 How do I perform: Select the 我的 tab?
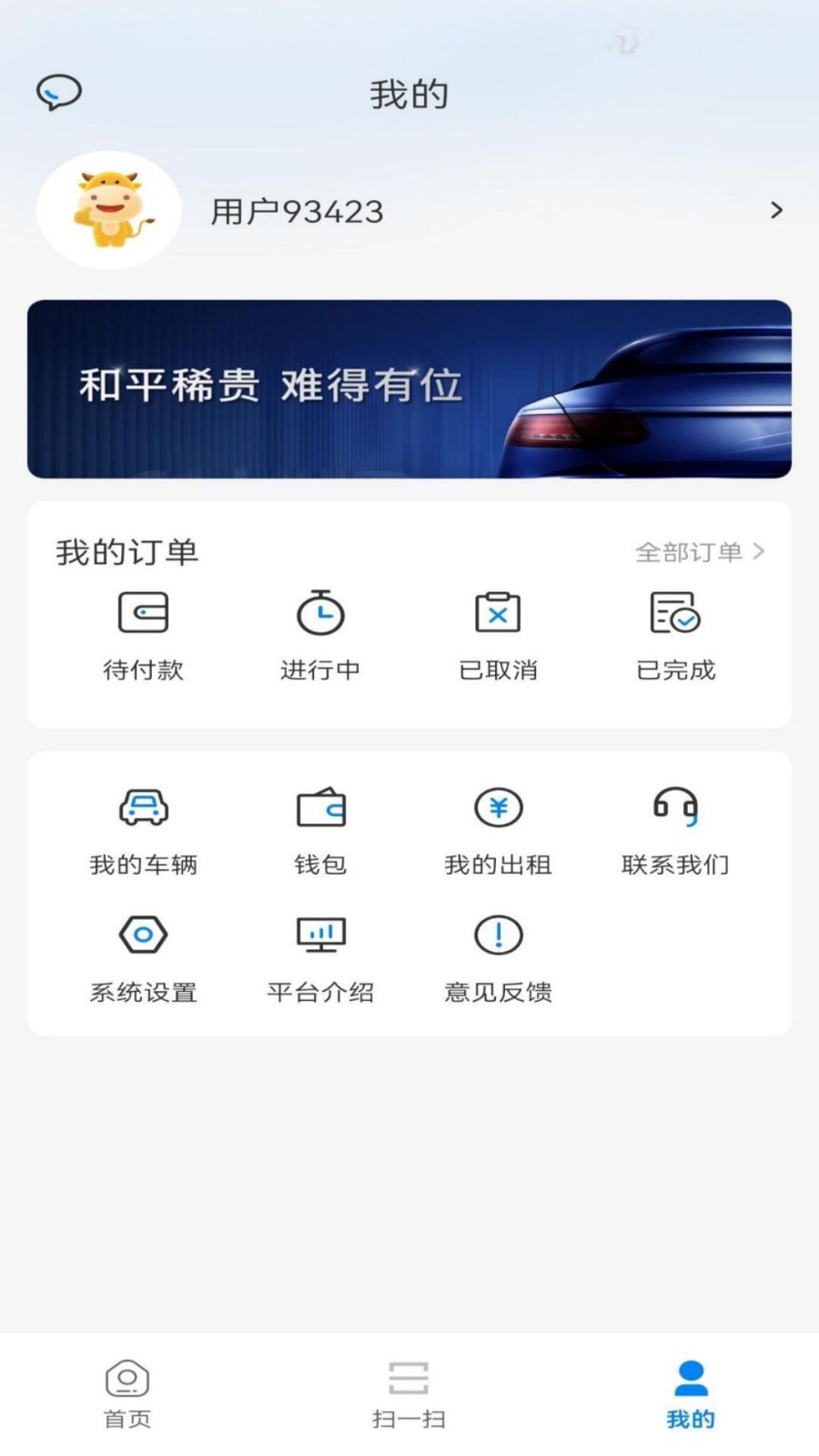pyautogui.click(x=691, y=1393)
